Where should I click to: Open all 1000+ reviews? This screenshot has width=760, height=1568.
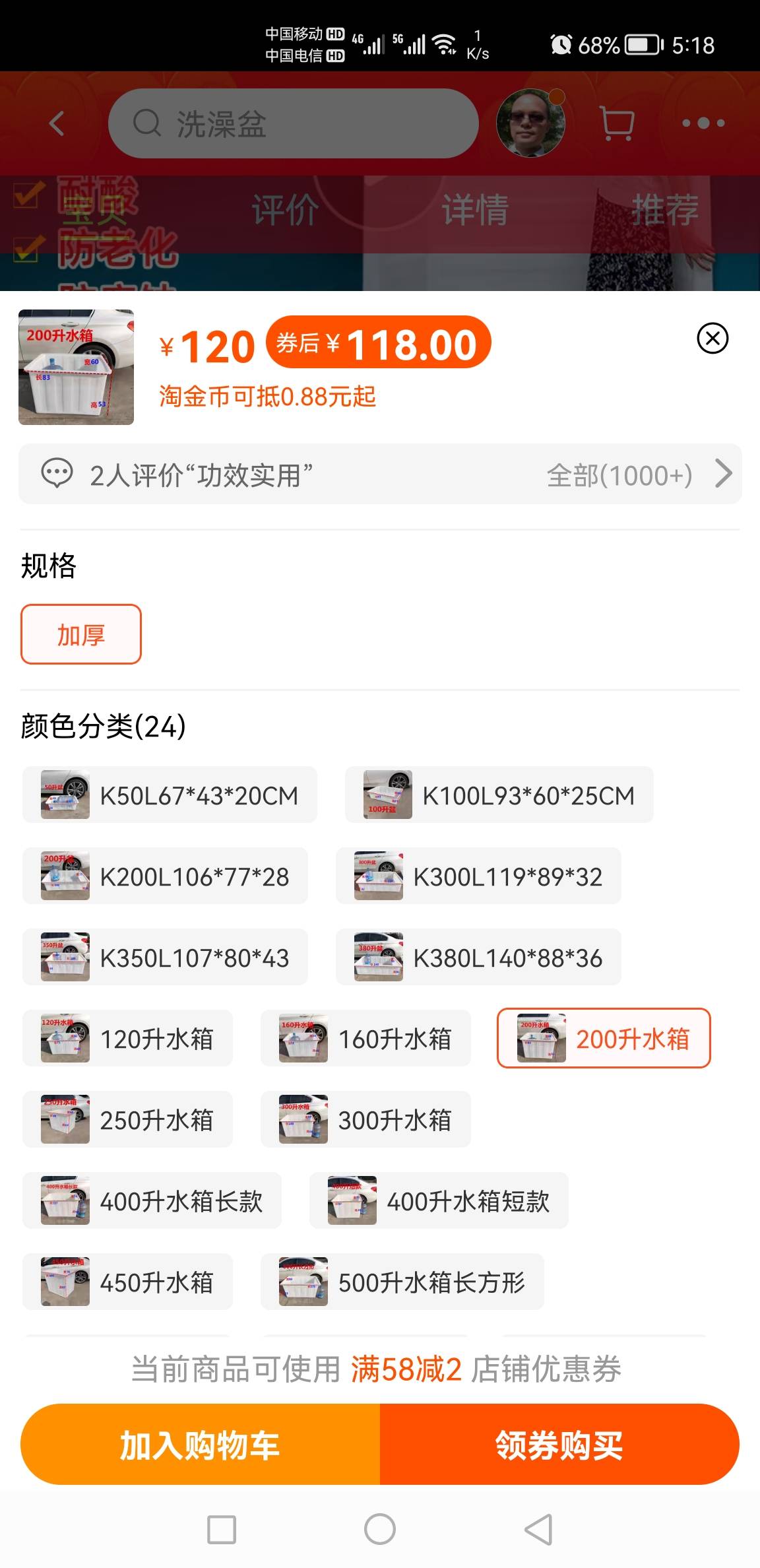(639, 474)
